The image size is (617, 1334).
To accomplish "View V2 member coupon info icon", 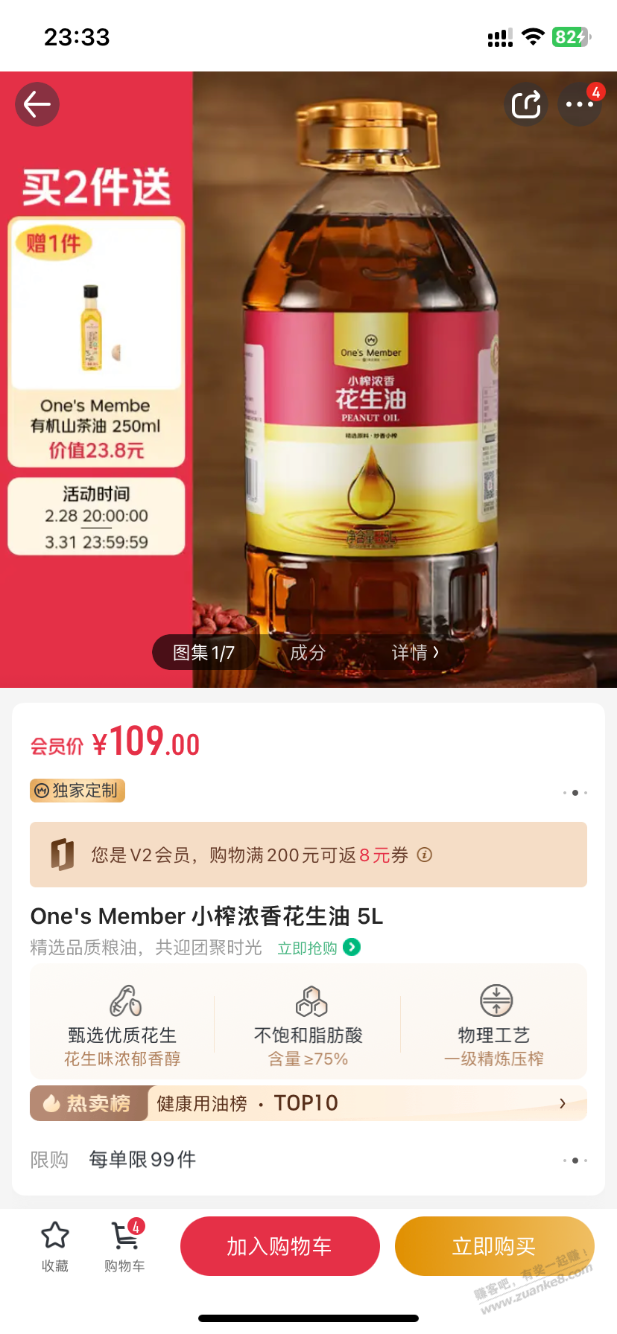I will pyautogui.click(x=424, y=855).
